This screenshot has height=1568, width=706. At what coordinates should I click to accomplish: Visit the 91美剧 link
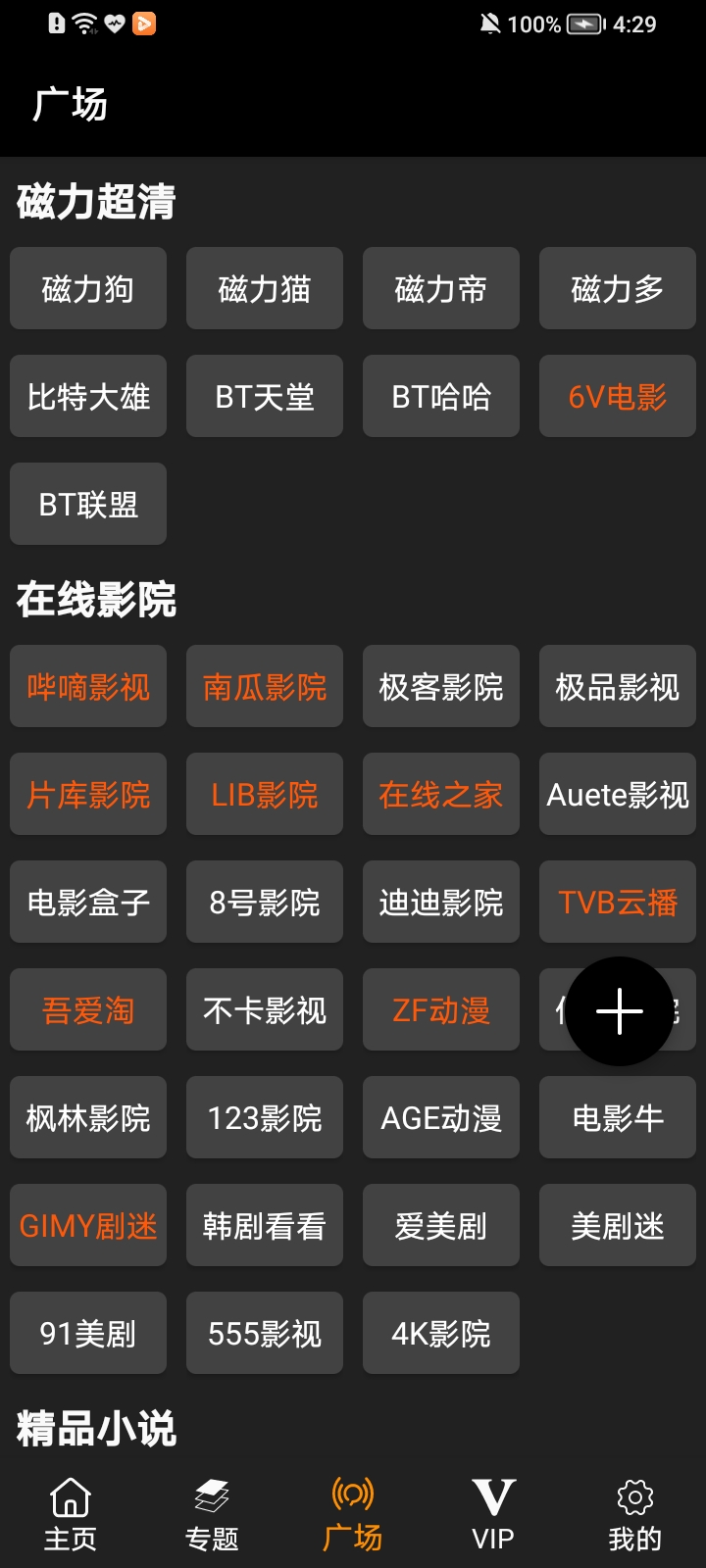pos(87,1333)
